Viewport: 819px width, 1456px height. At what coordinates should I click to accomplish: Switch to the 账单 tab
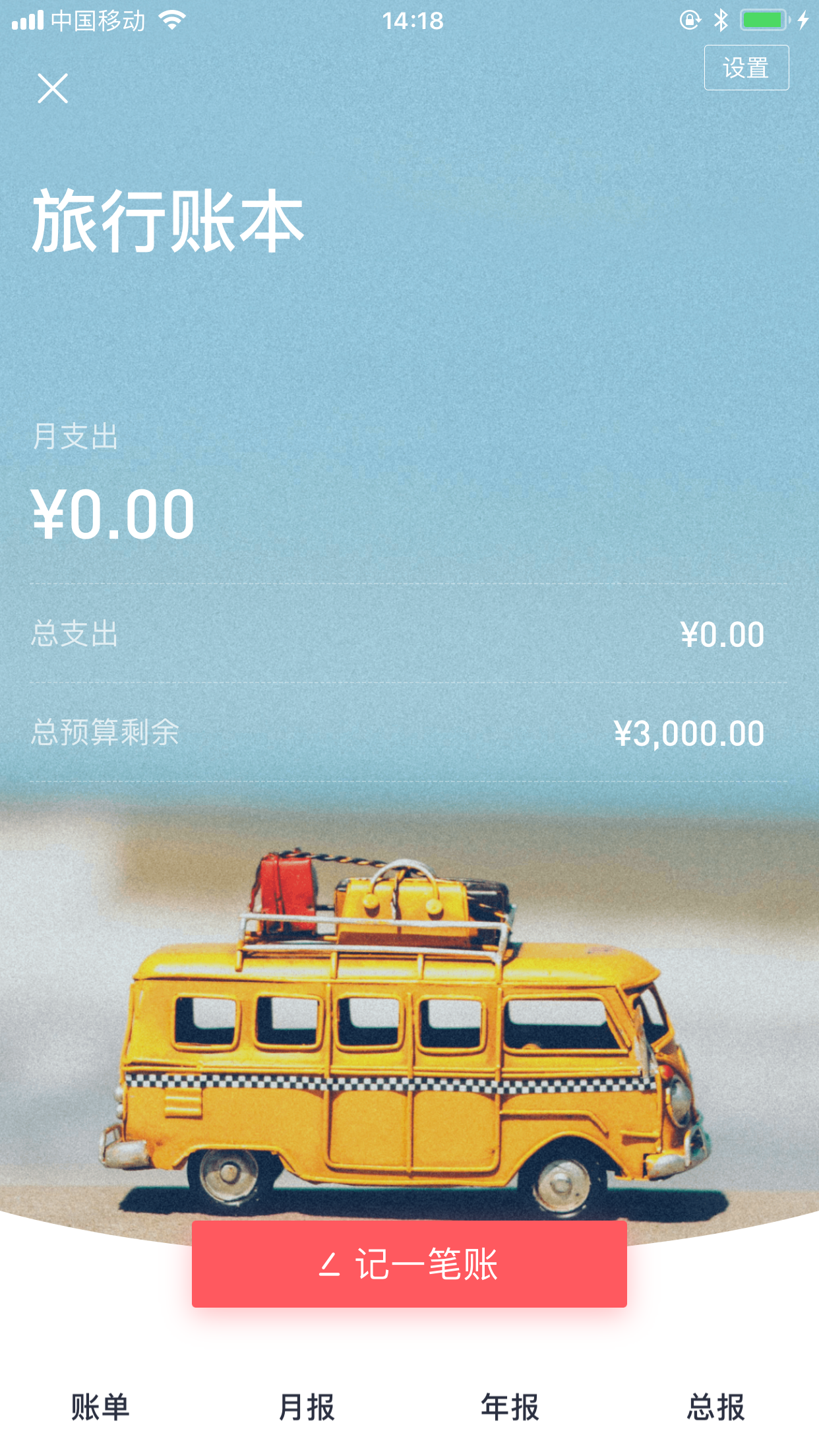pos(100,1407)
